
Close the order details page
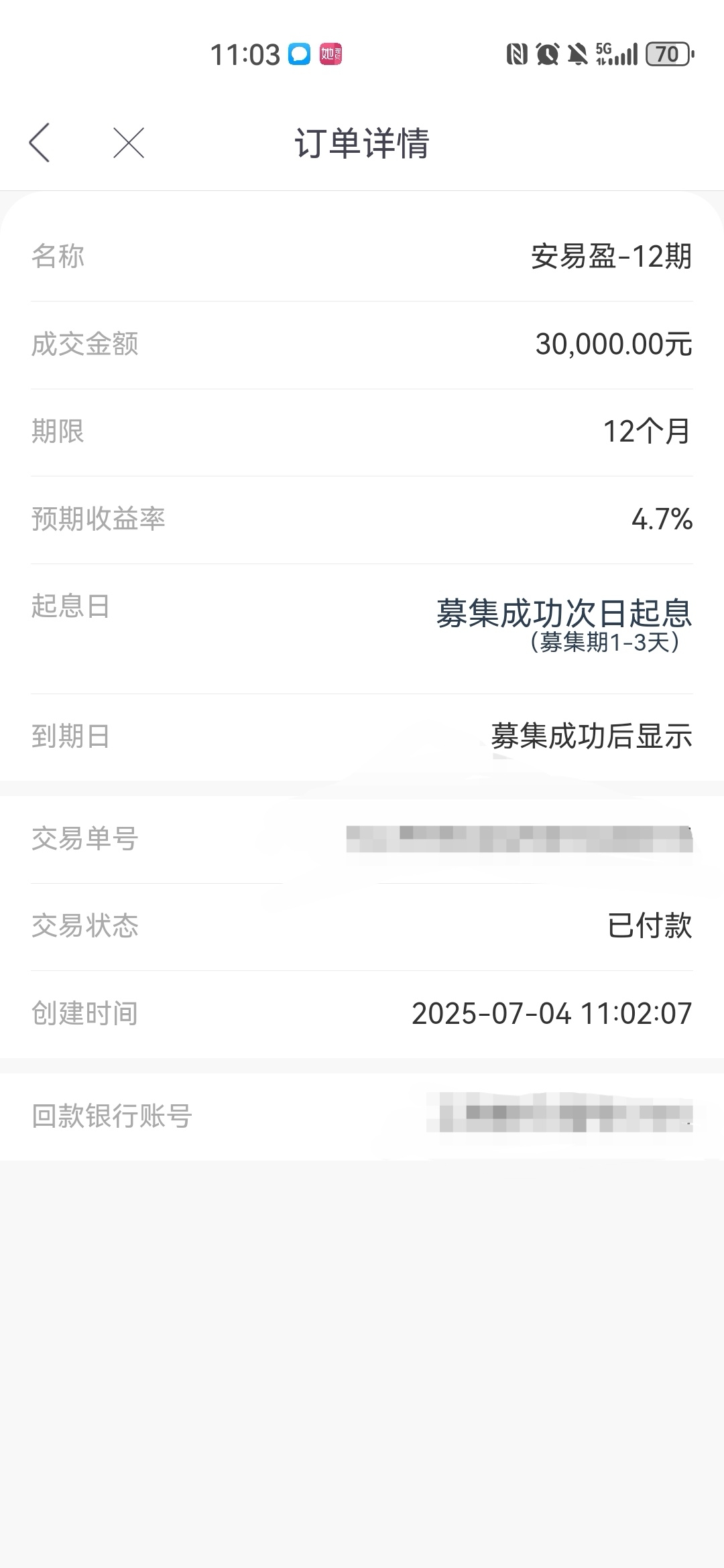pos(129,143)
